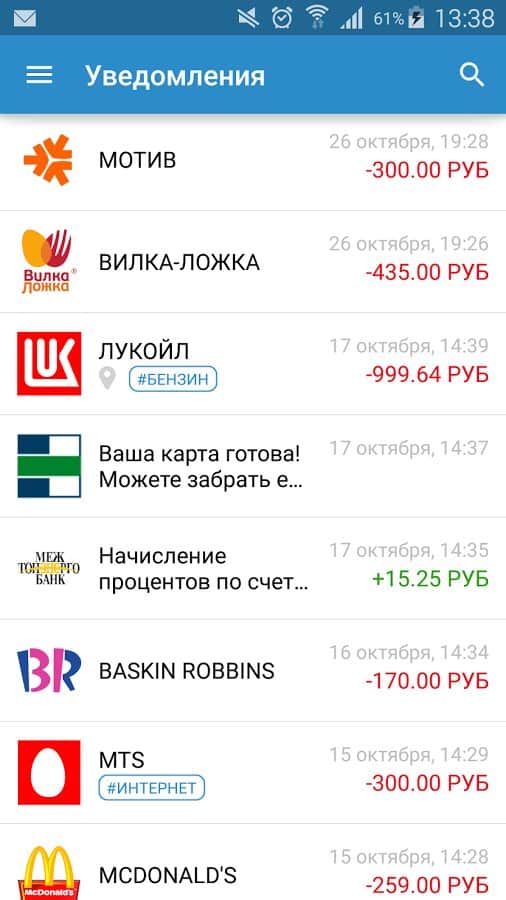
Task: Open the MCDONALD'S transaction
Action: pyautogui.click(x=253, y=862)
